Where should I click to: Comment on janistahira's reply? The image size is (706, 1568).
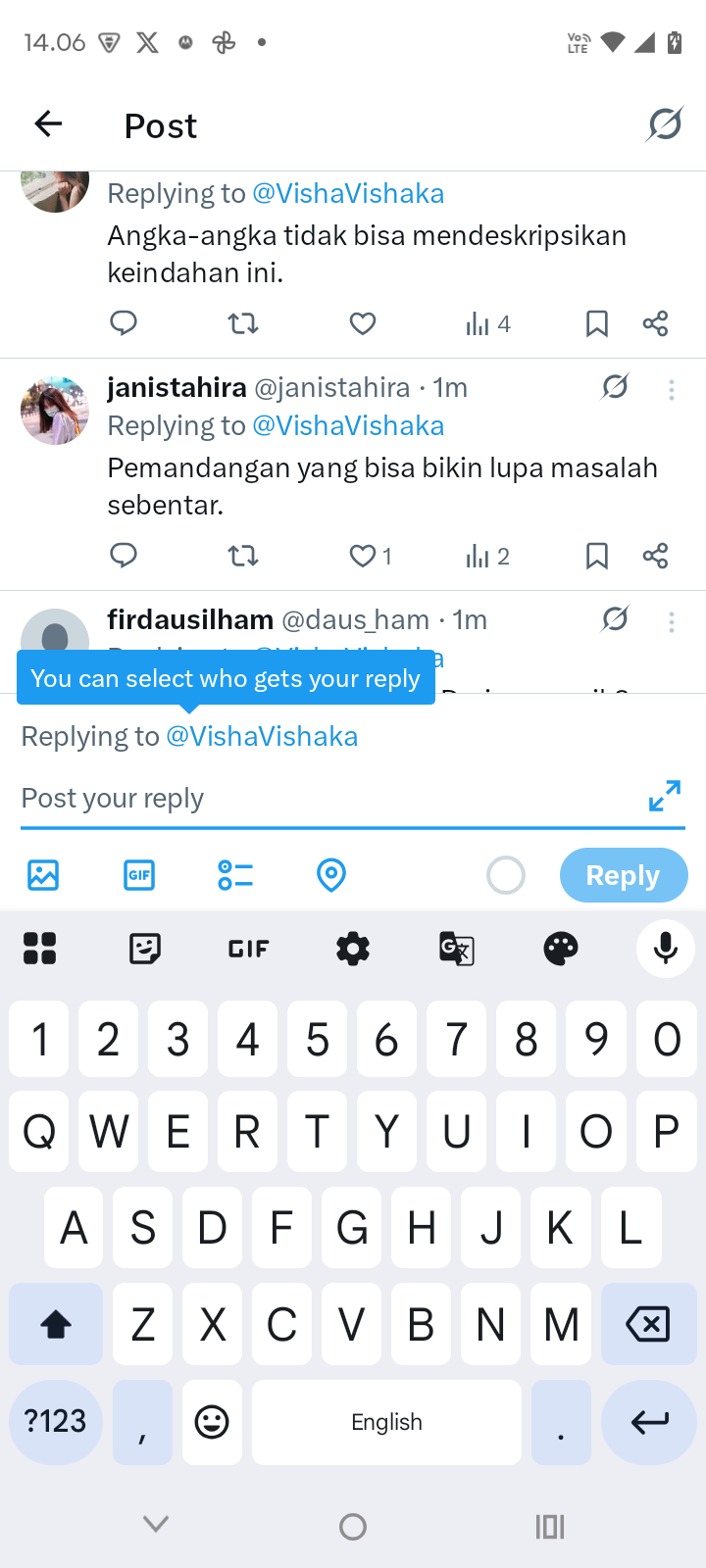pos(124,557)
